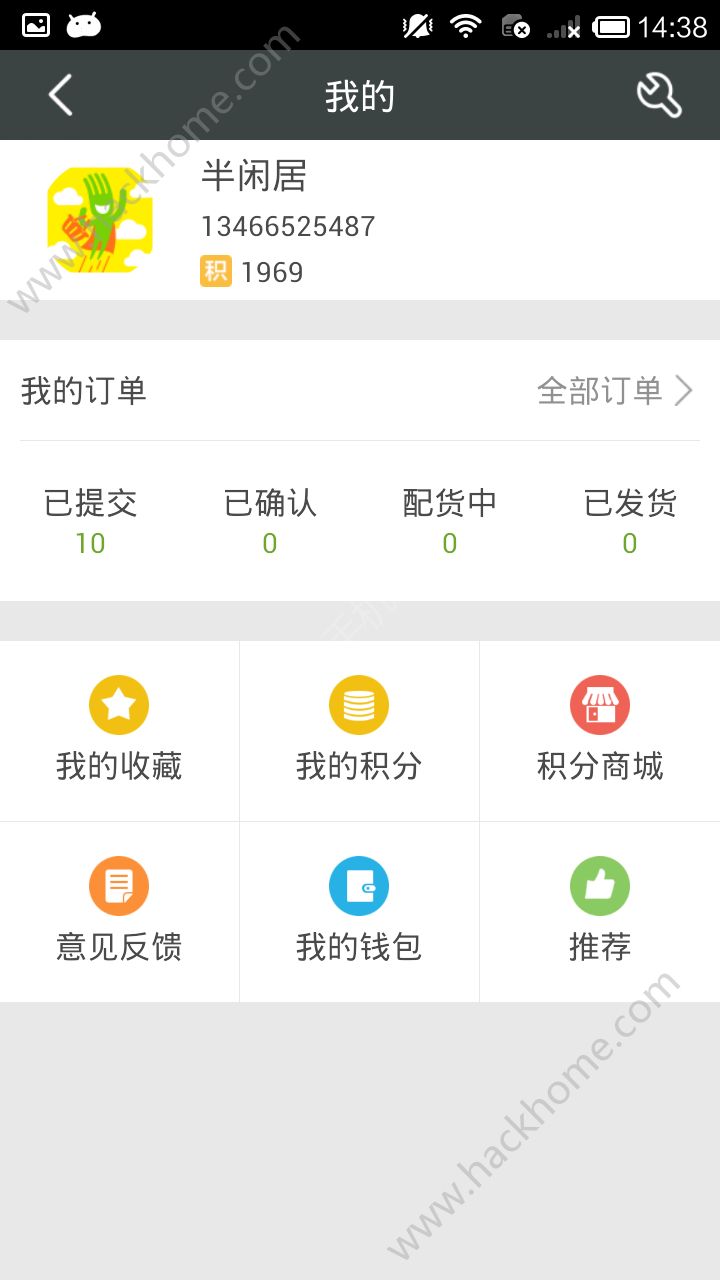The width and height of the screenshot is (720, 1280).
Task: Open orders being prepared (配货中)
Action: pos(450,522)
